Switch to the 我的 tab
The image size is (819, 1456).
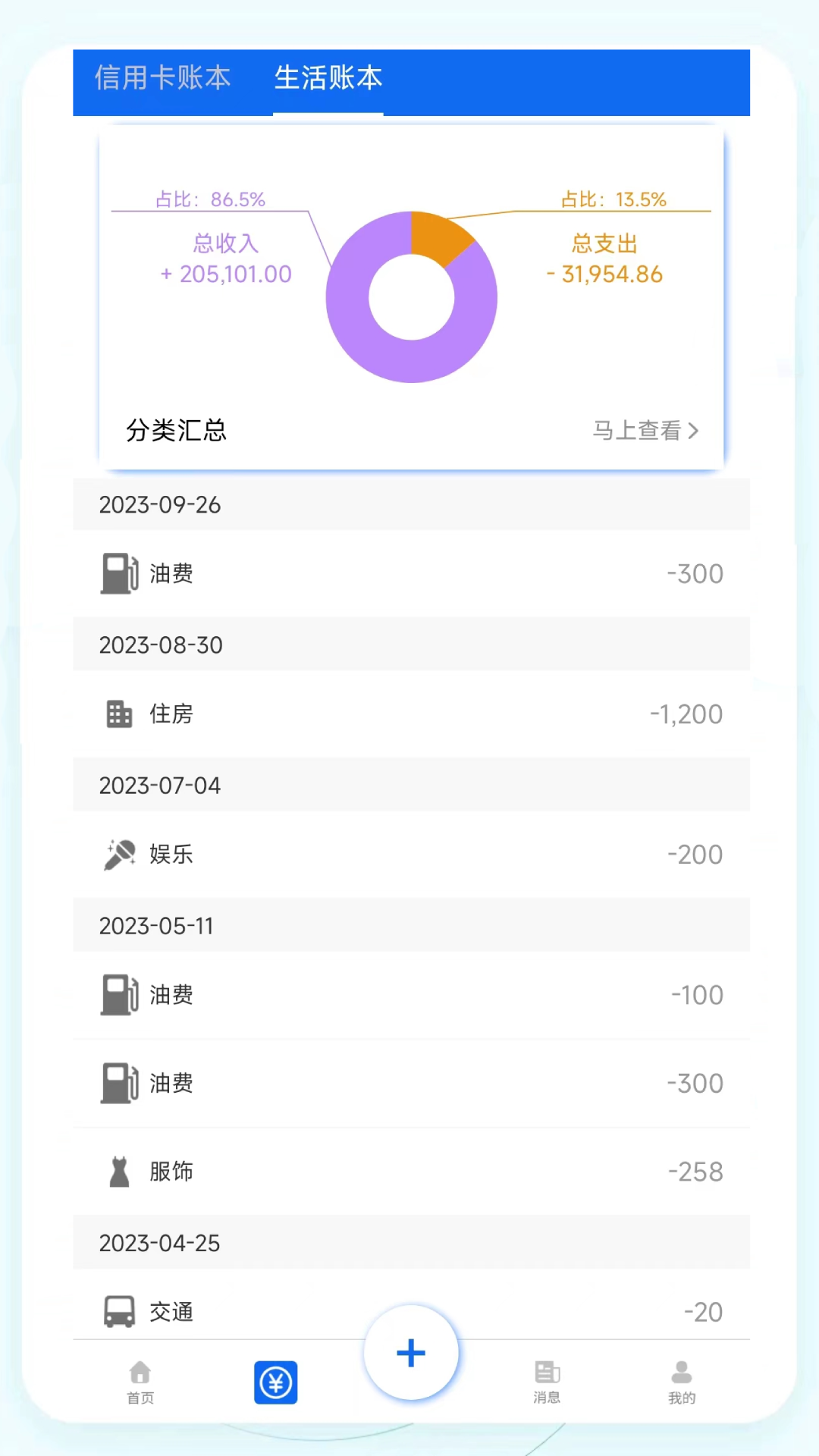click(x=682, y=1382)
